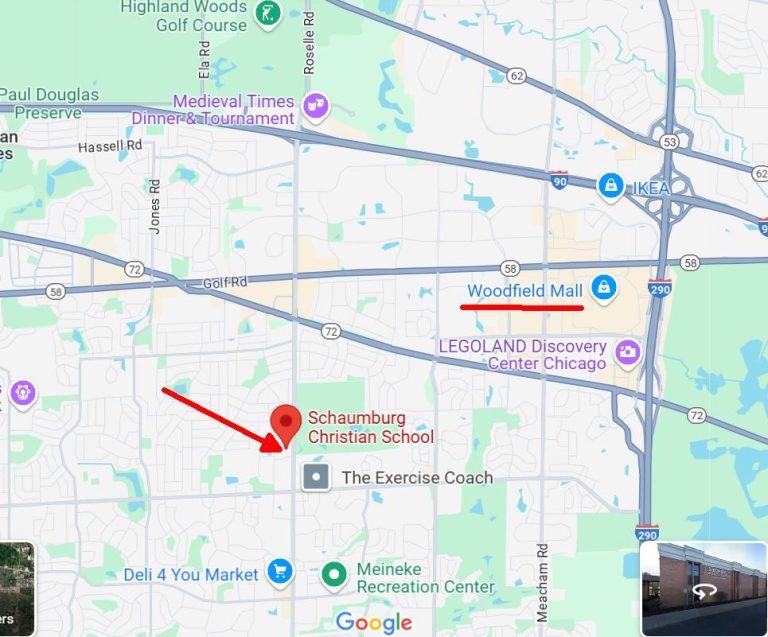This screenshot has width=768, height=637.
Task: Open the Deli 4 You Market marker
Action: click(279, 573)
